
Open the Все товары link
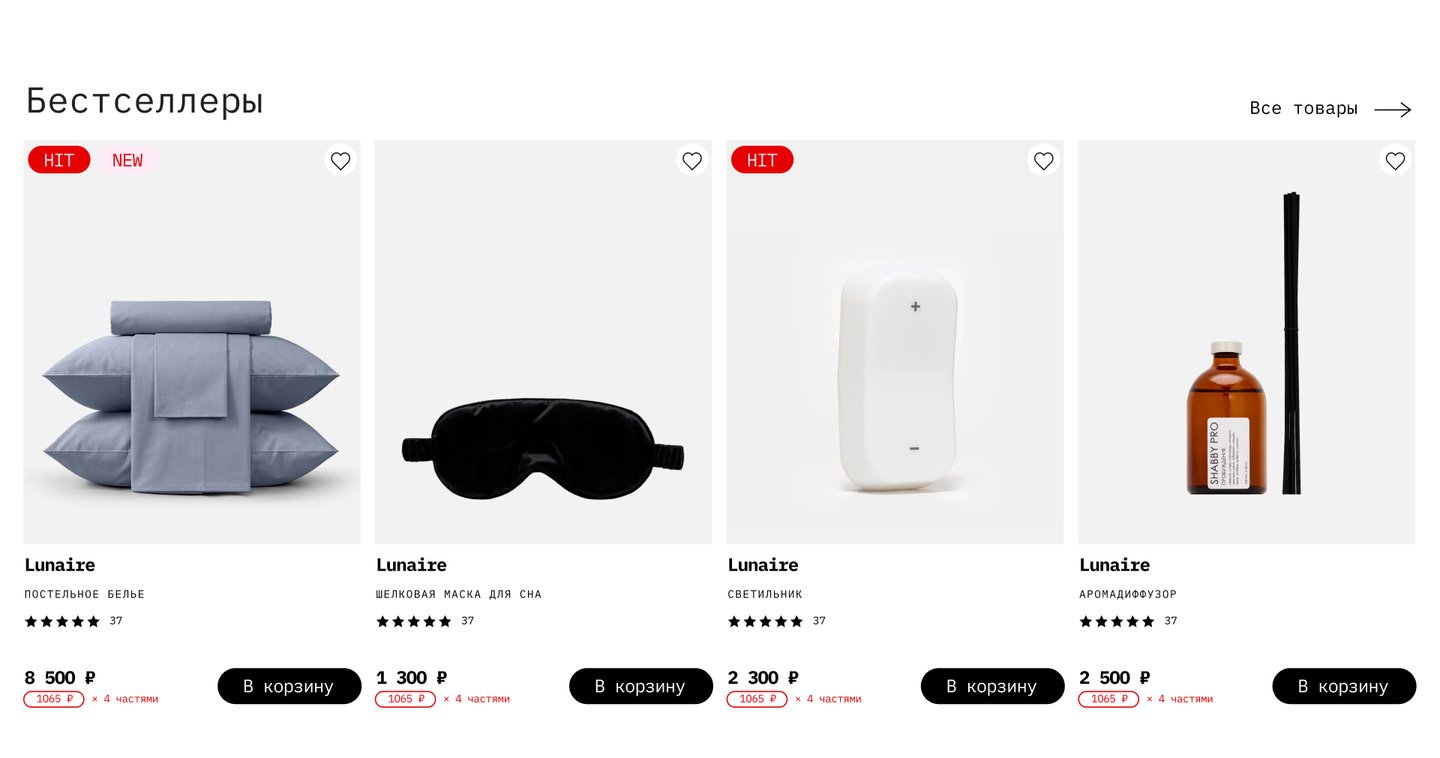tap(1329, 109)
